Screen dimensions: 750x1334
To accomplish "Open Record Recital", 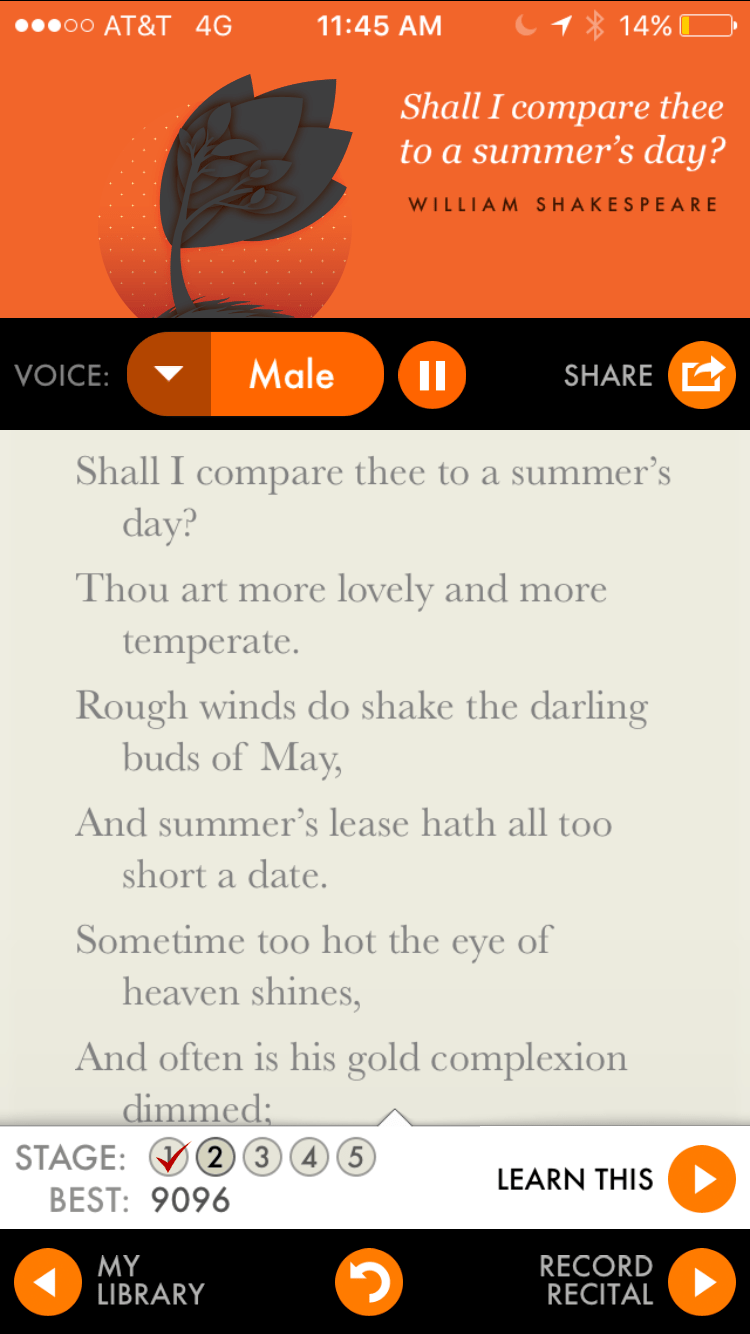I will point(701,1281).
